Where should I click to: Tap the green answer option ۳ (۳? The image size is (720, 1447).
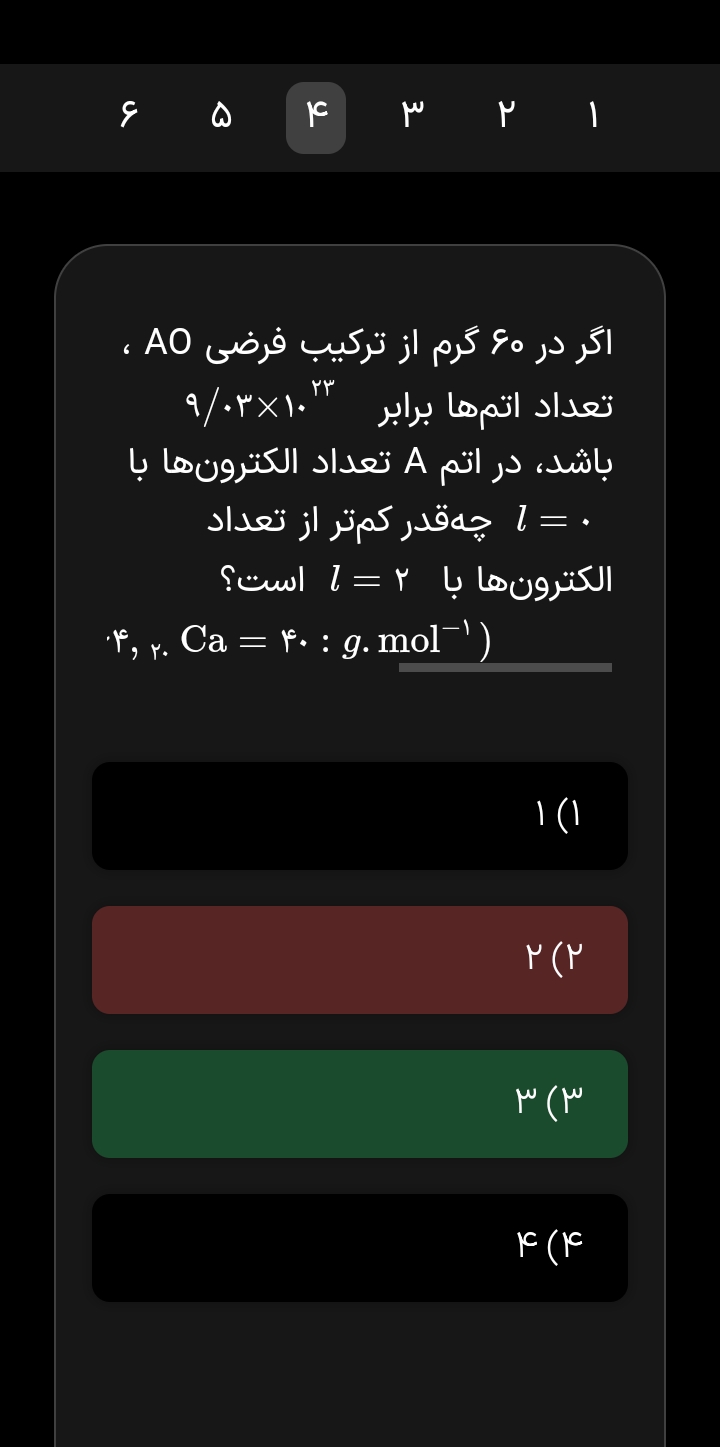[360, 1104]
